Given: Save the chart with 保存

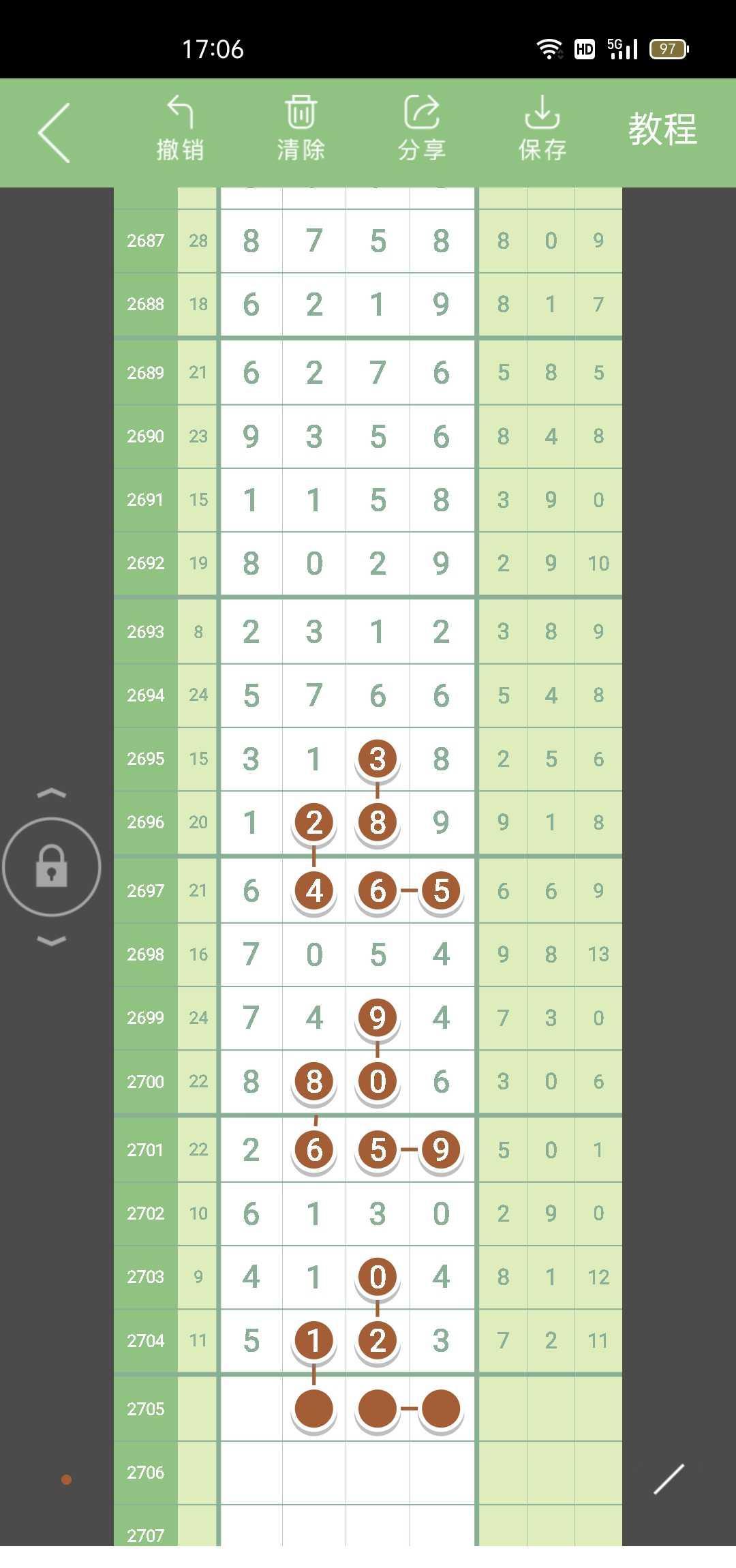Looking at the screenshot, I should click(x=542, y=130).
